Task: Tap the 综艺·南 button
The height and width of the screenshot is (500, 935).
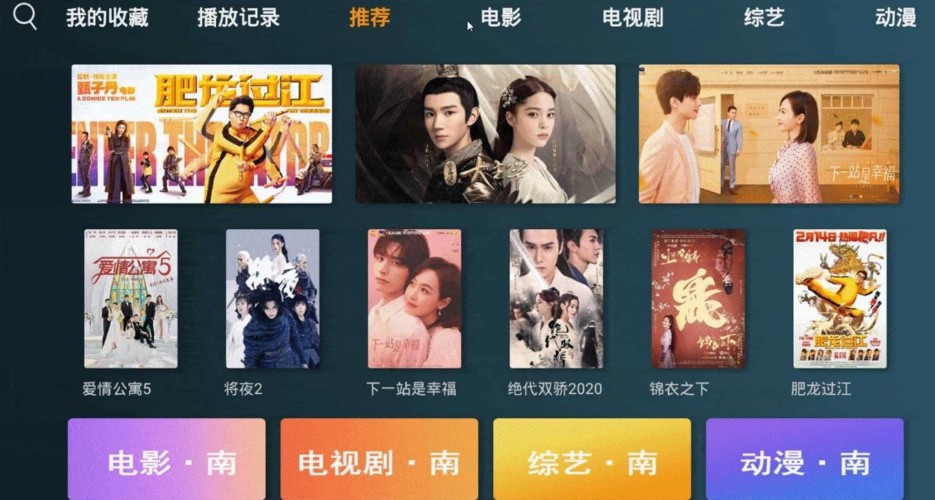Action: pyautogui.click(x=592, y=461)
